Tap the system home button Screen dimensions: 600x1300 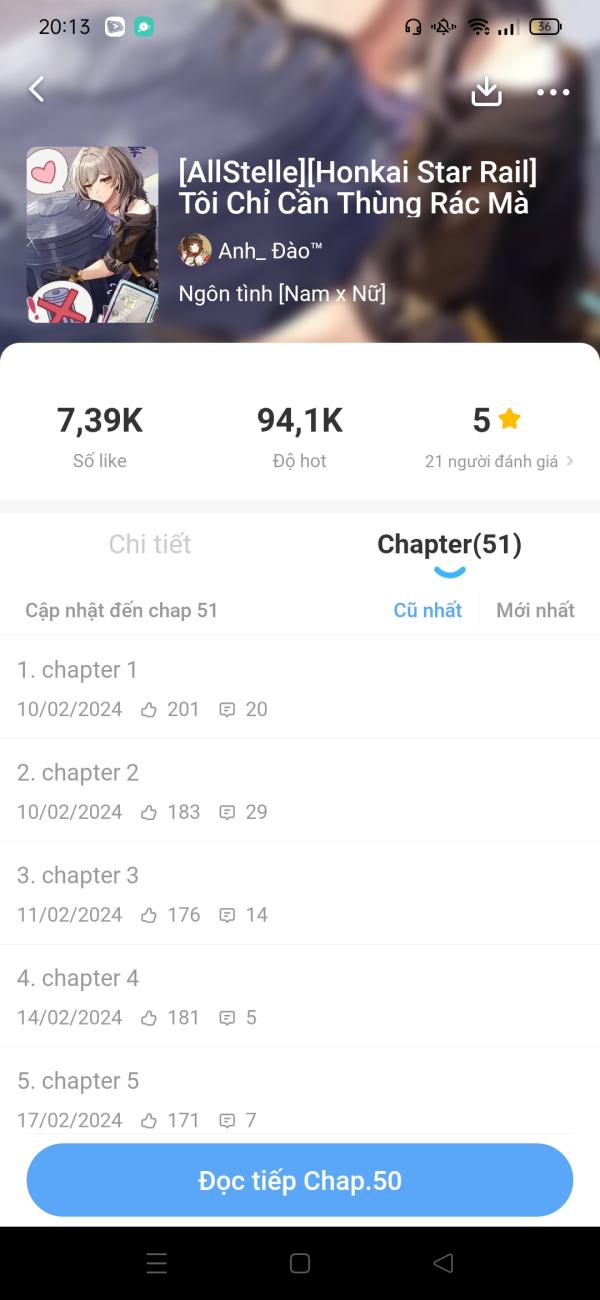(300, 1263)
